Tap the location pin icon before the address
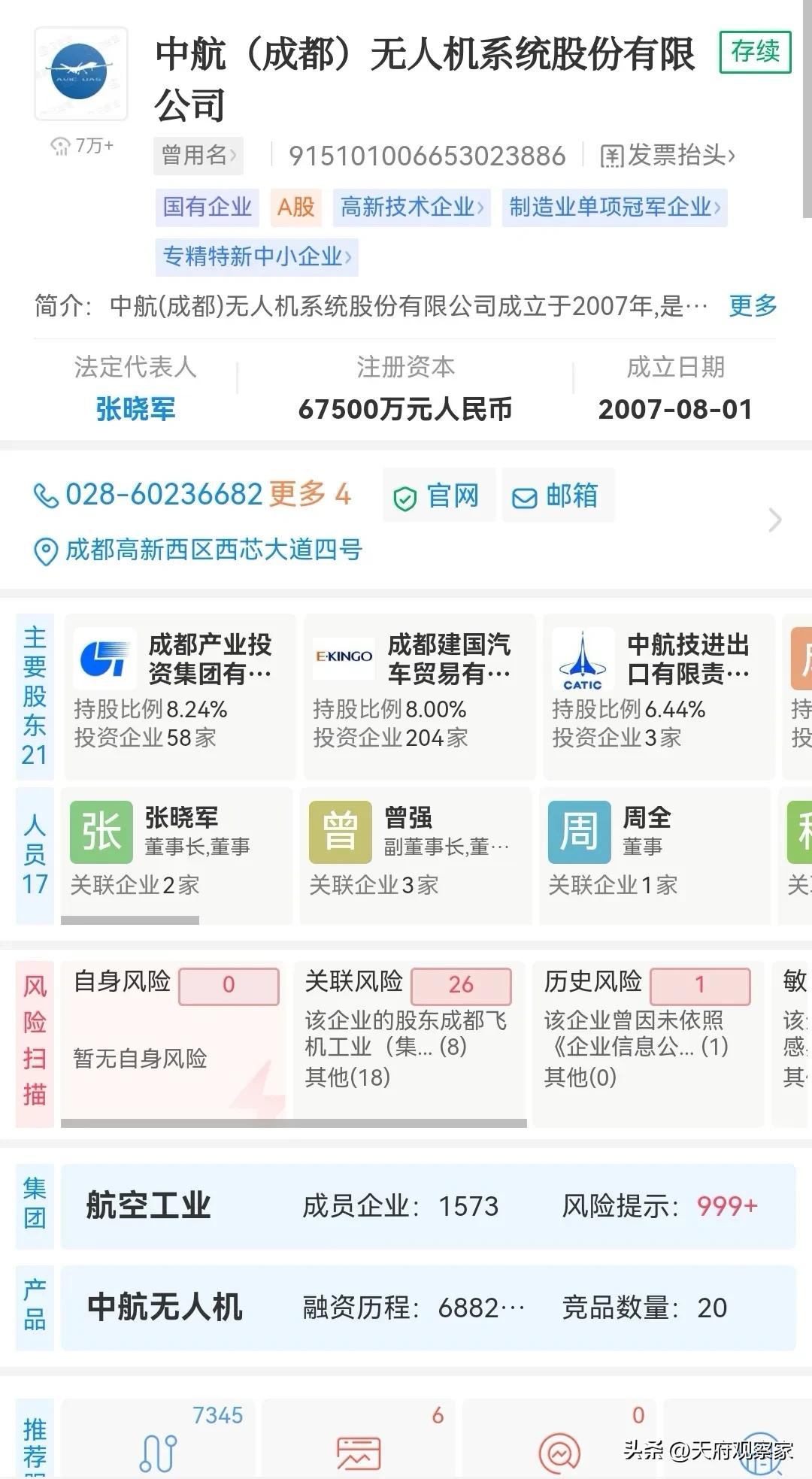Viewport: 812px width, 1479px height. tap(45, 550)
